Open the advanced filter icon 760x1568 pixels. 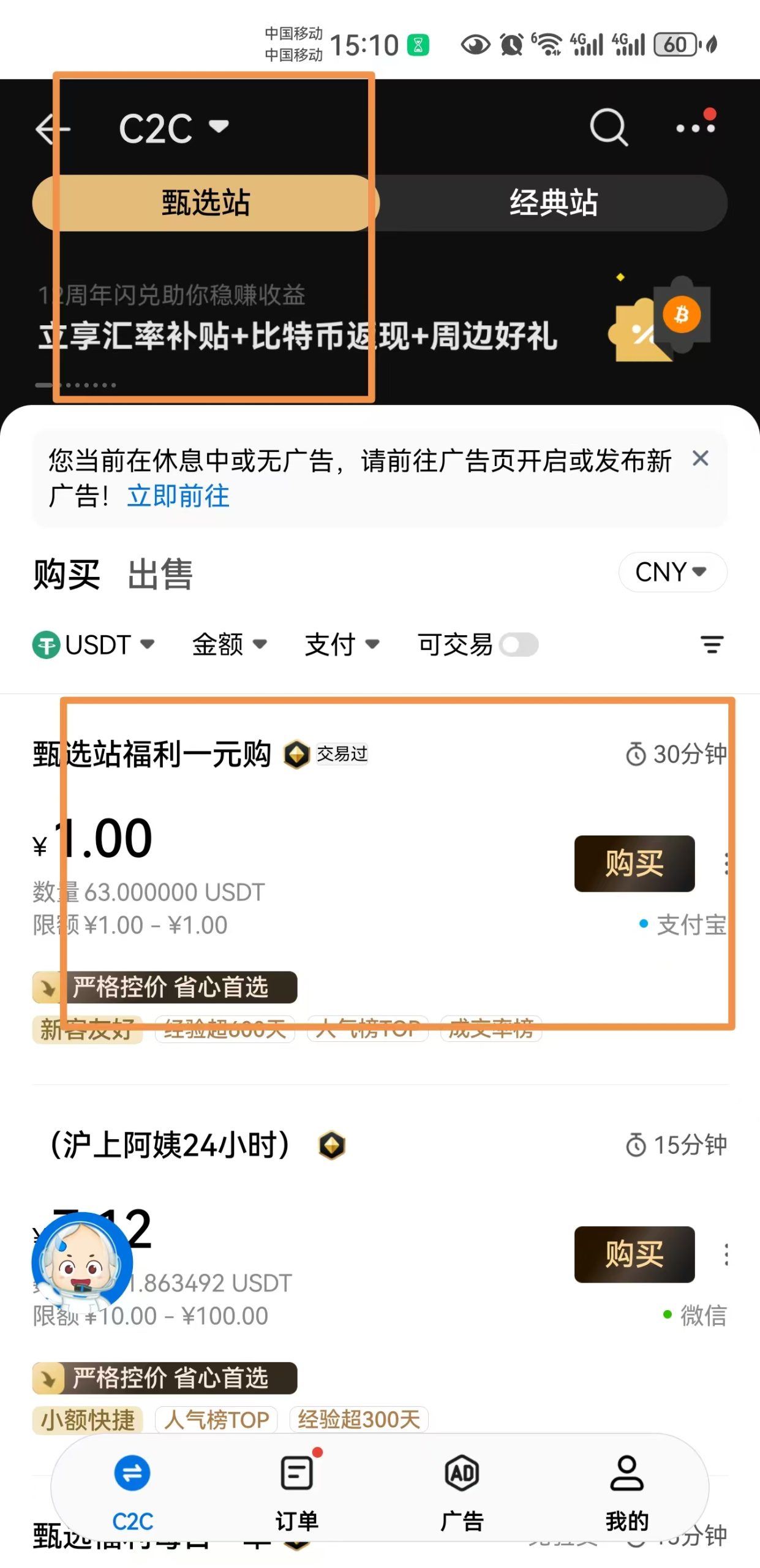tap(712, 644)
